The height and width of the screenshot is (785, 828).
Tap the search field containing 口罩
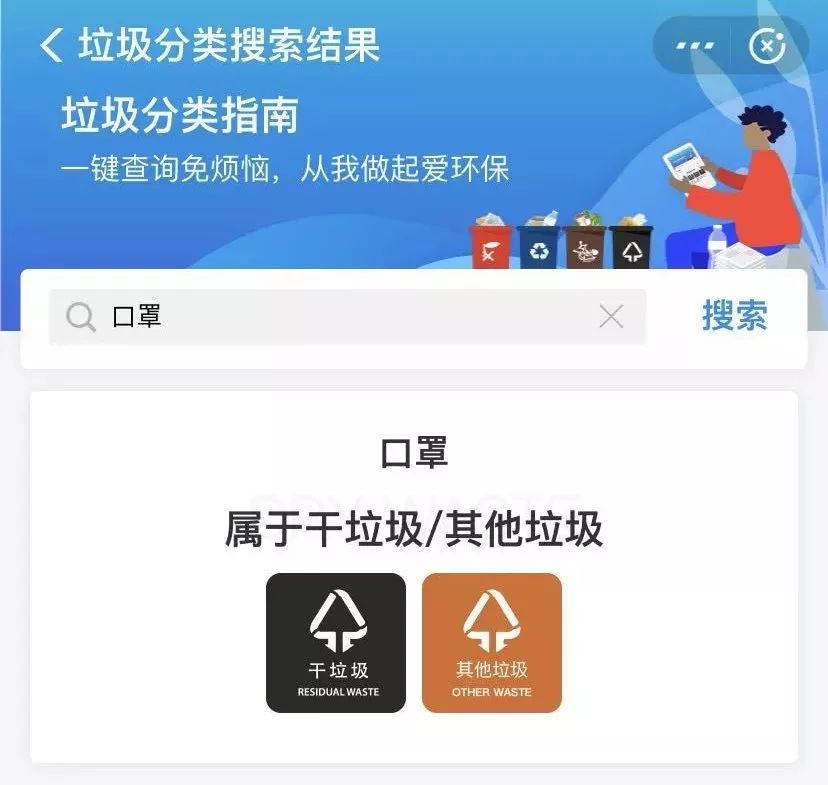coord(330,317)
